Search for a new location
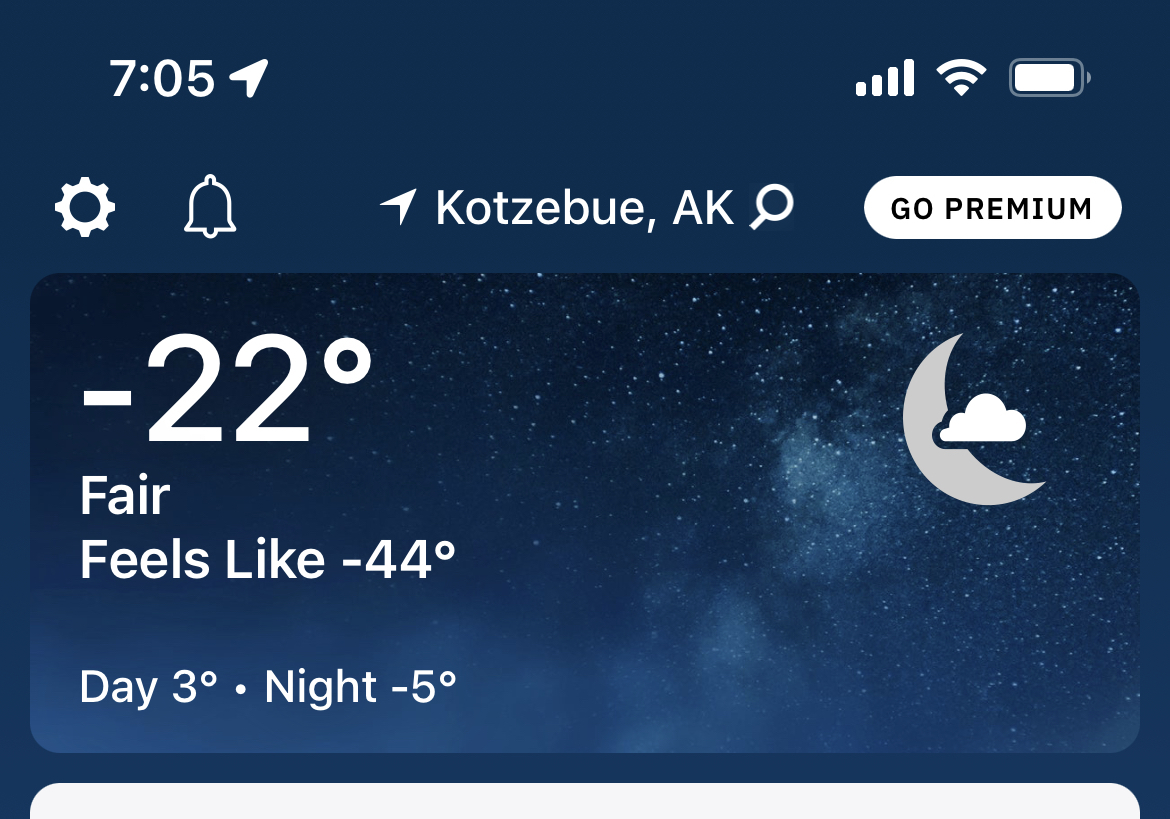This screenshot has width=1170, height=819. tap(773, 208)
